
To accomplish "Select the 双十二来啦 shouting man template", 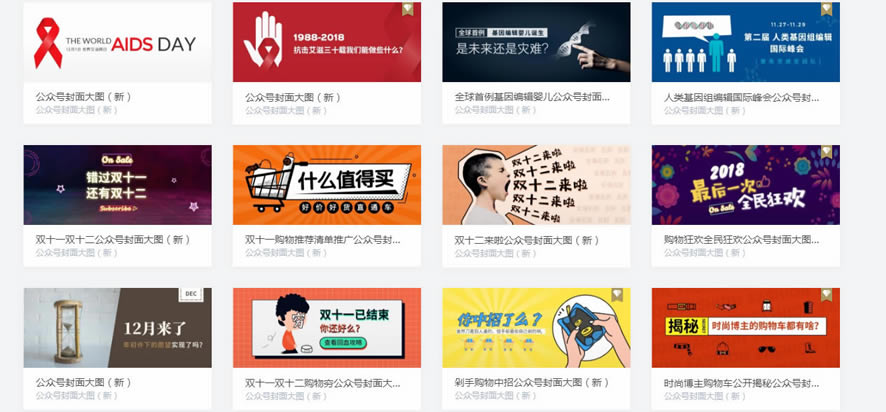I will 536,185.
